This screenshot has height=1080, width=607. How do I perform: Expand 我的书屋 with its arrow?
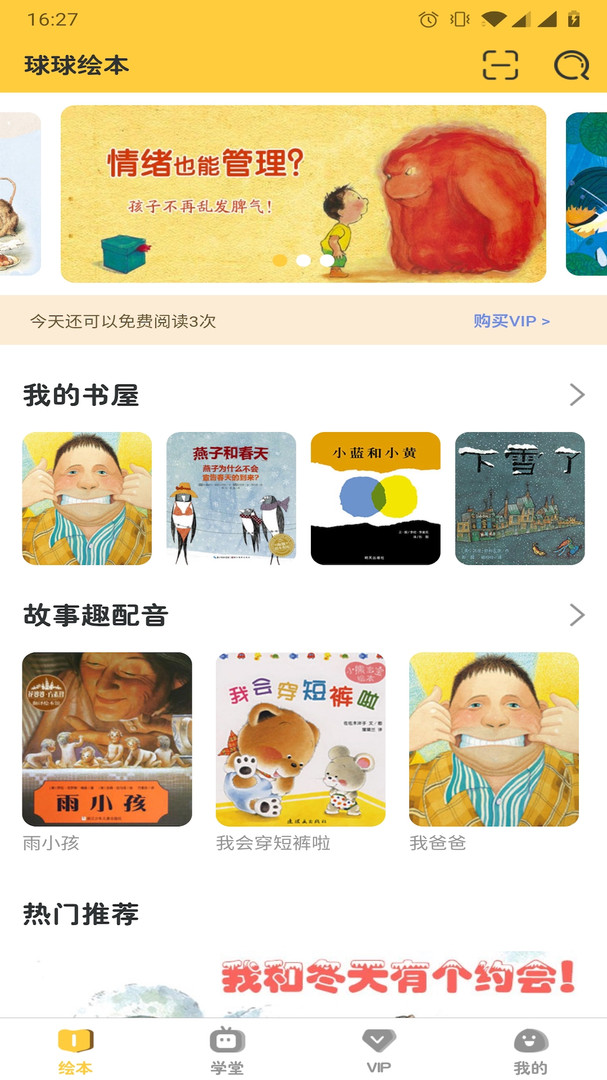pos(577,395)
